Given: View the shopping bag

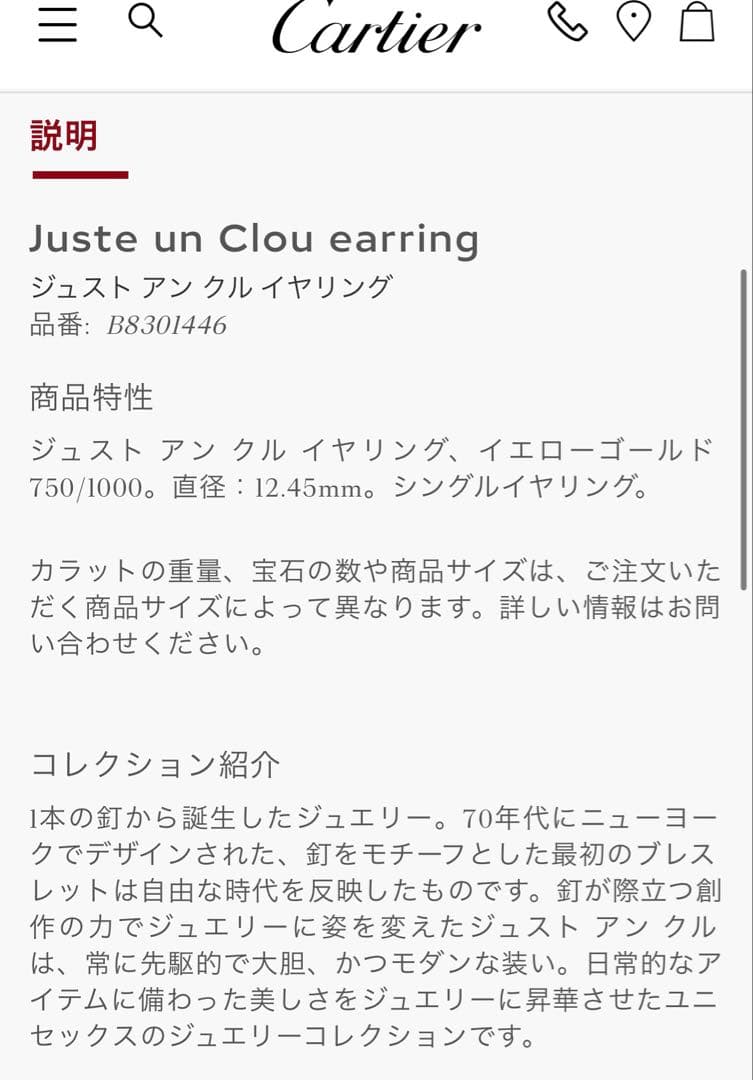Looking at the screenshot, I should point(697,22).
